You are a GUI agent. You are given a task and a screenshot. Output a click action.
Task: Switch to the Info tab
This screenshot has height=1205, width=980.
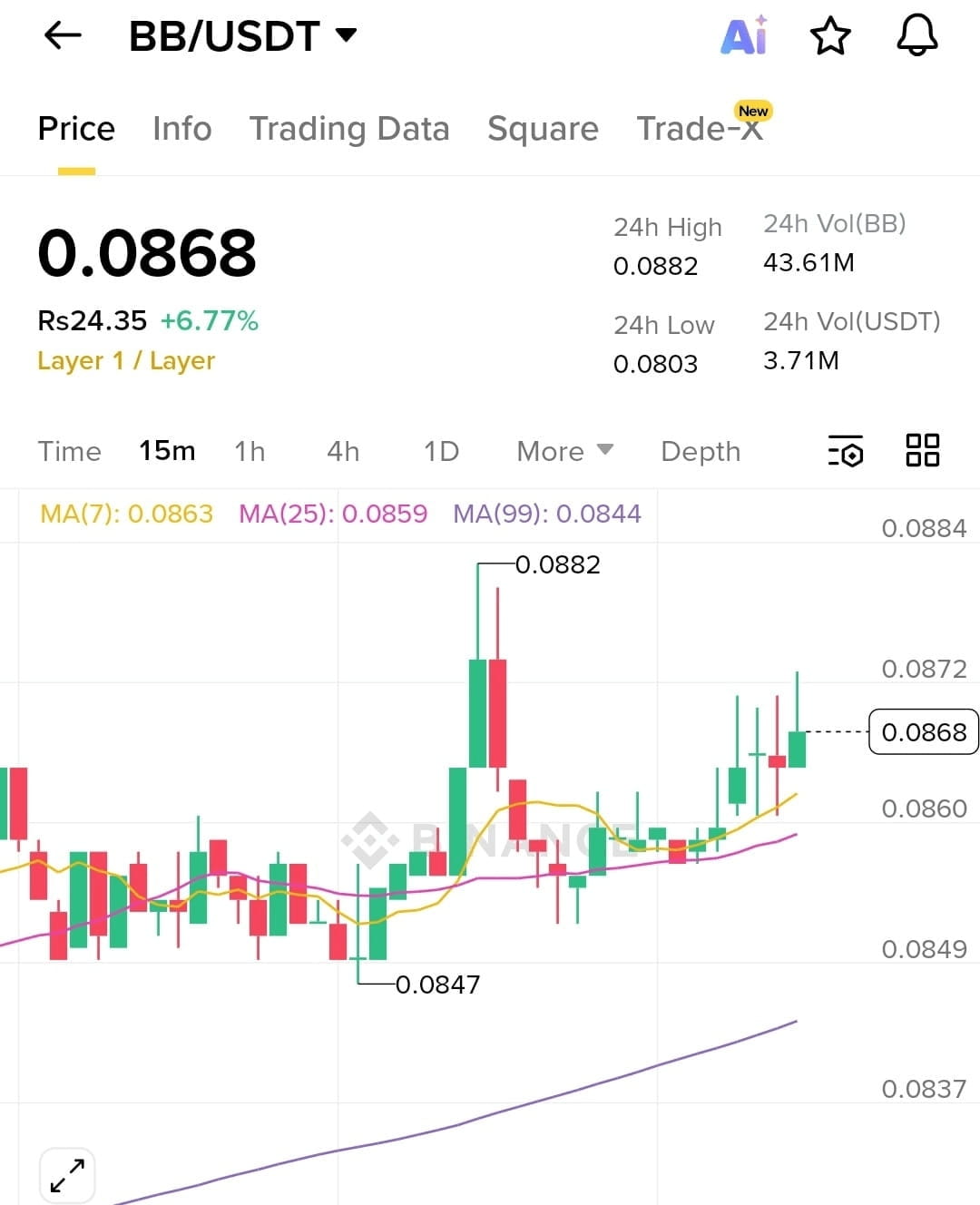coord(181,129)
